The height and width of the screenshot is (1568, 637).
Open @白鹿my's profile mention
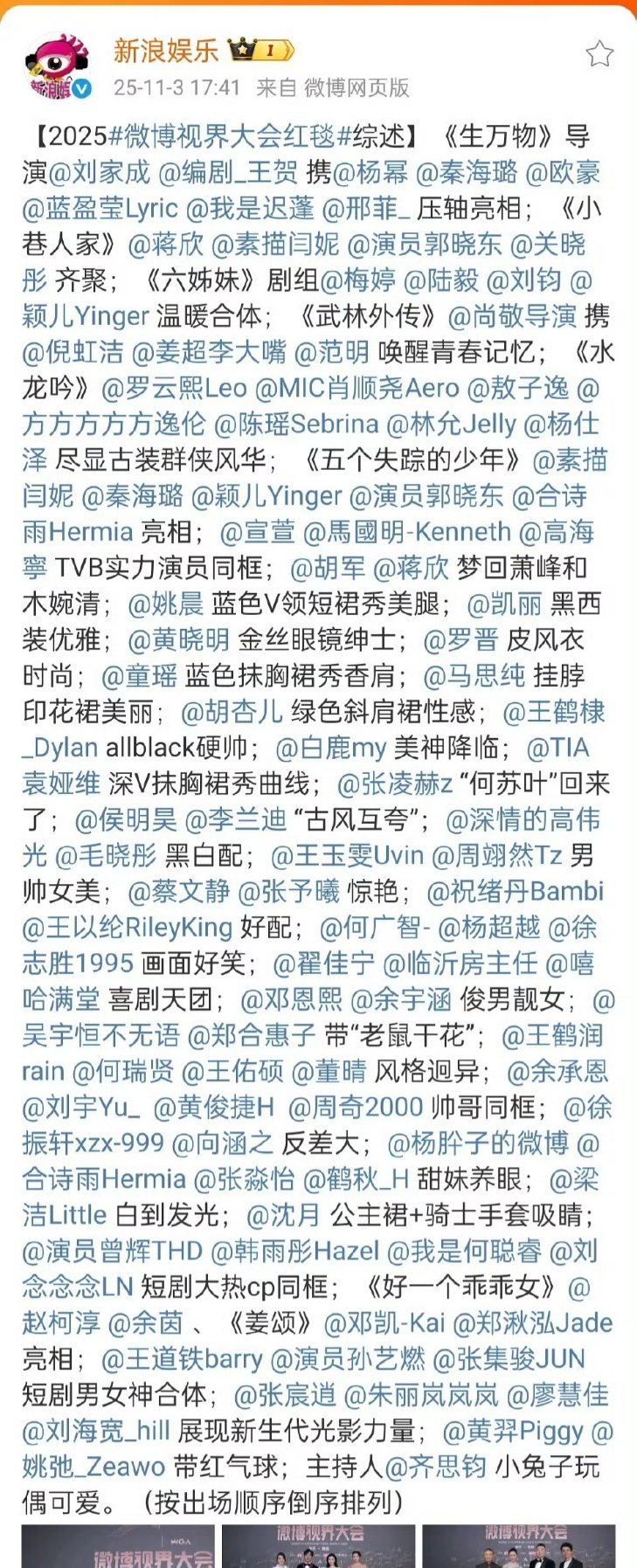pos(330,749)
